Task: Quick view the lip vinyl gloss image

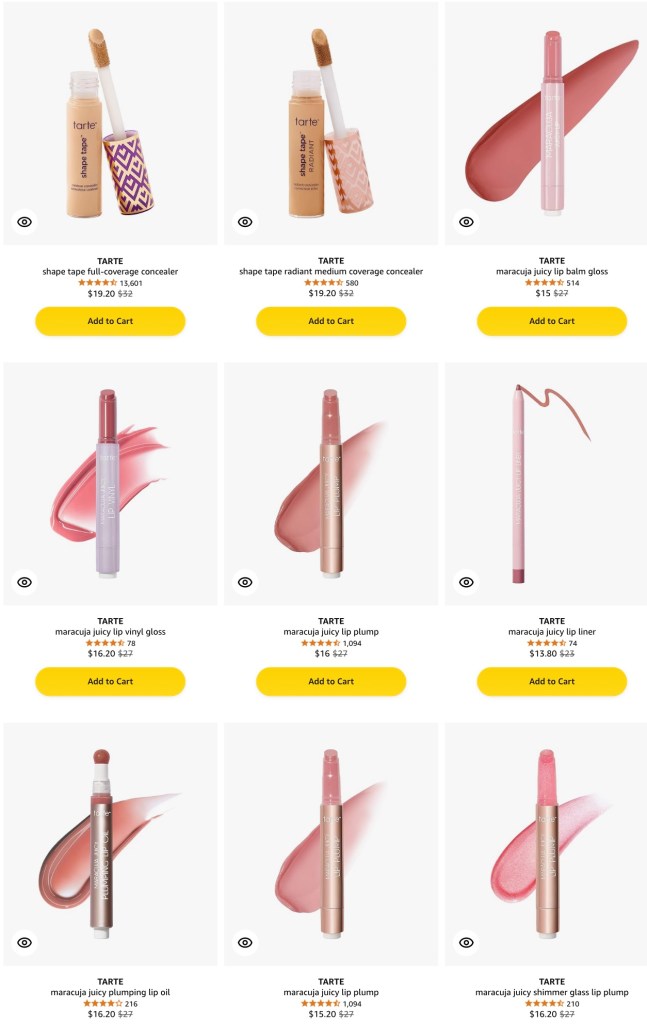Action: point(24,582)
